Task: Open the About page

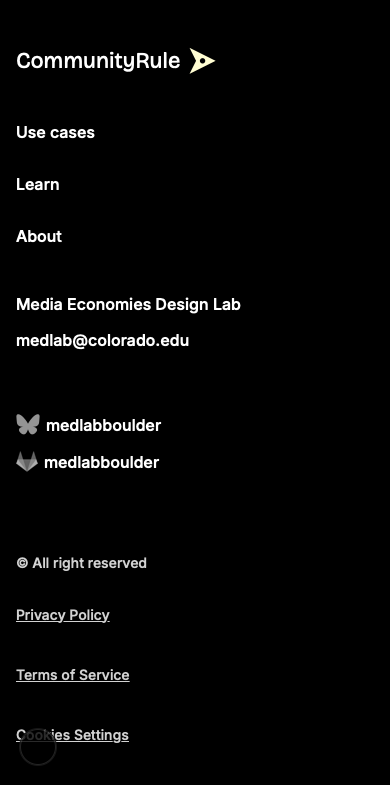Action: 39,236
